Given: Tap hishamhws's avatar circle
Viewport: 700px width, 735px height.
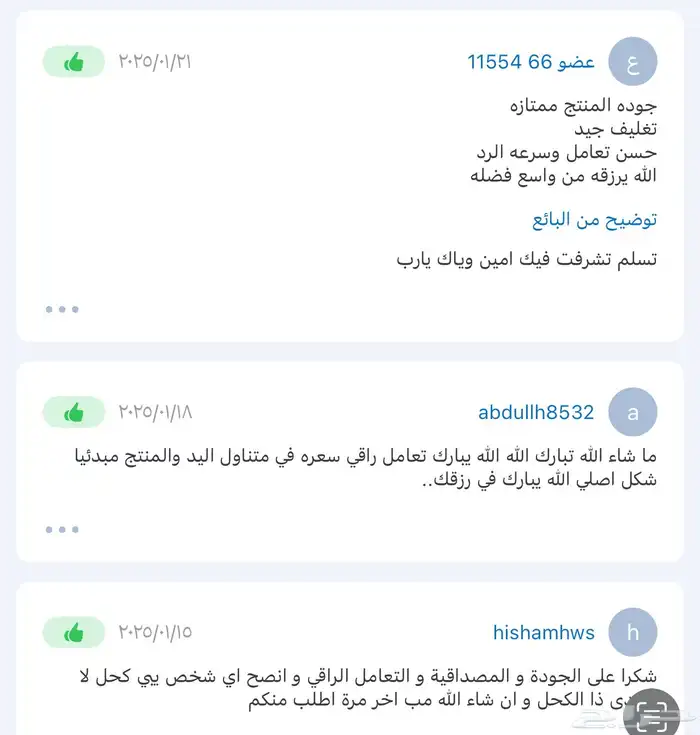Looking at the screenshot, I should (633, 632).
